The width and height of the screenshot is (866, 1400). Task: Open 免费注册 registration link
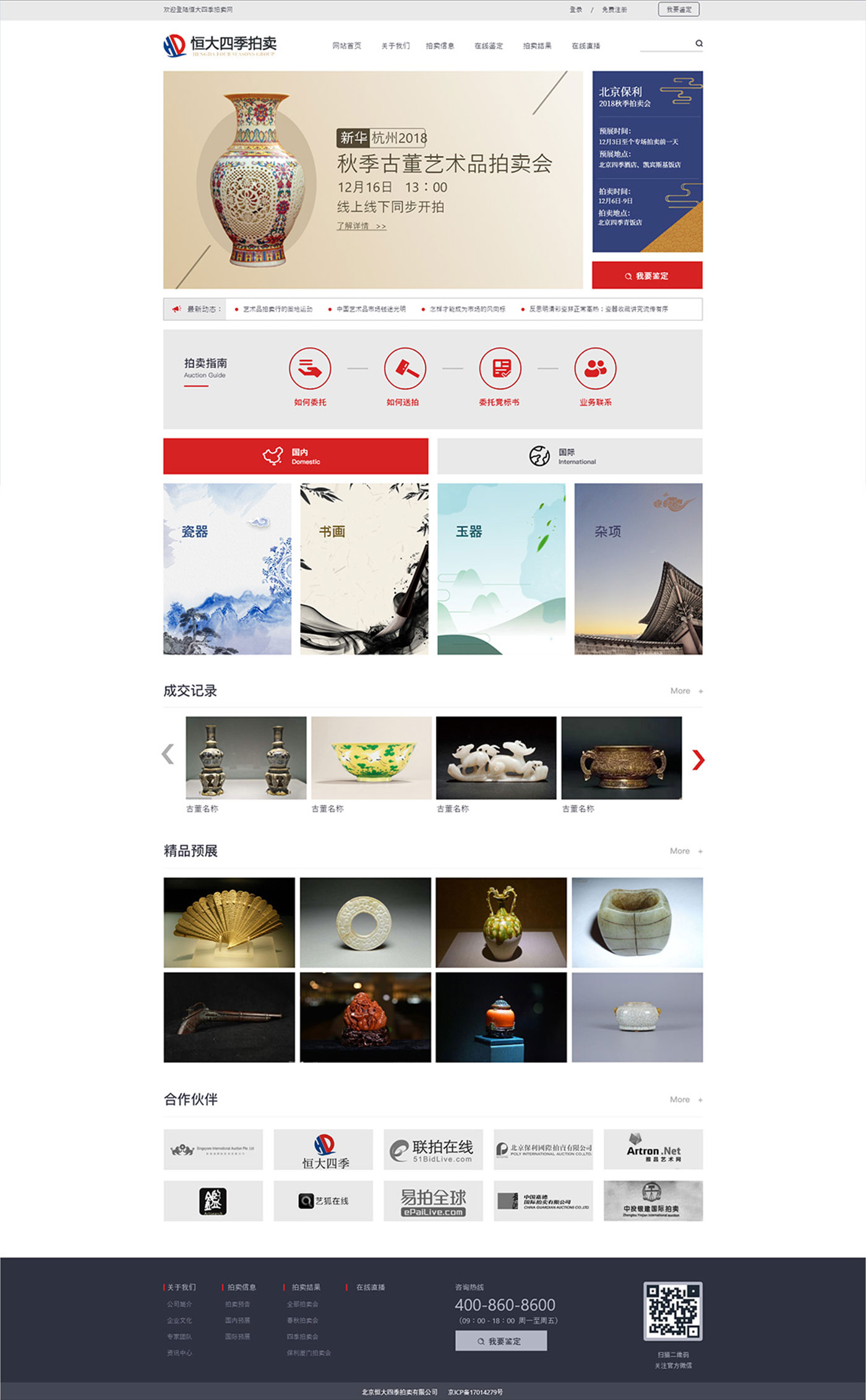(614, 10)
